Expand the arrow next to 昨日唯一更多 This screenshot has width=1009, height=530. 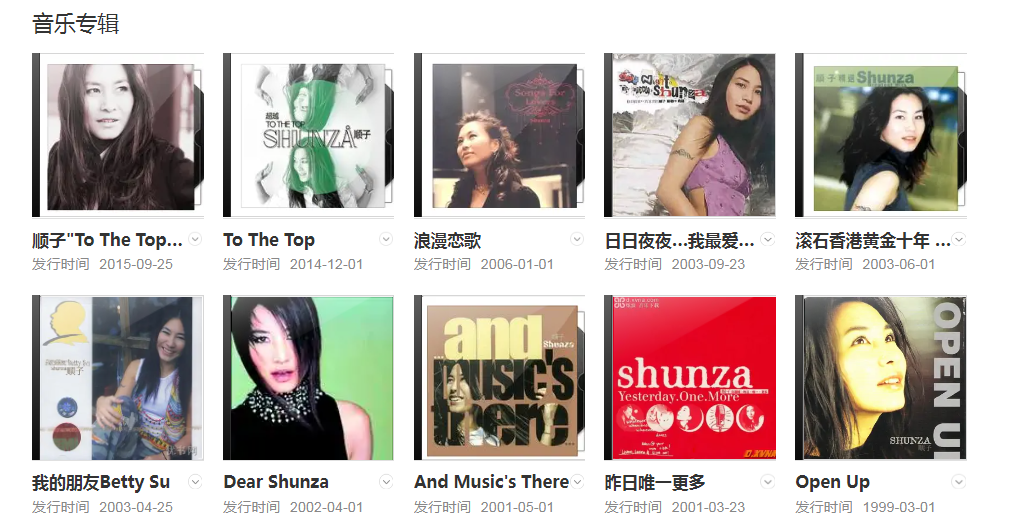pyautogui.click(x=768, y=482)
